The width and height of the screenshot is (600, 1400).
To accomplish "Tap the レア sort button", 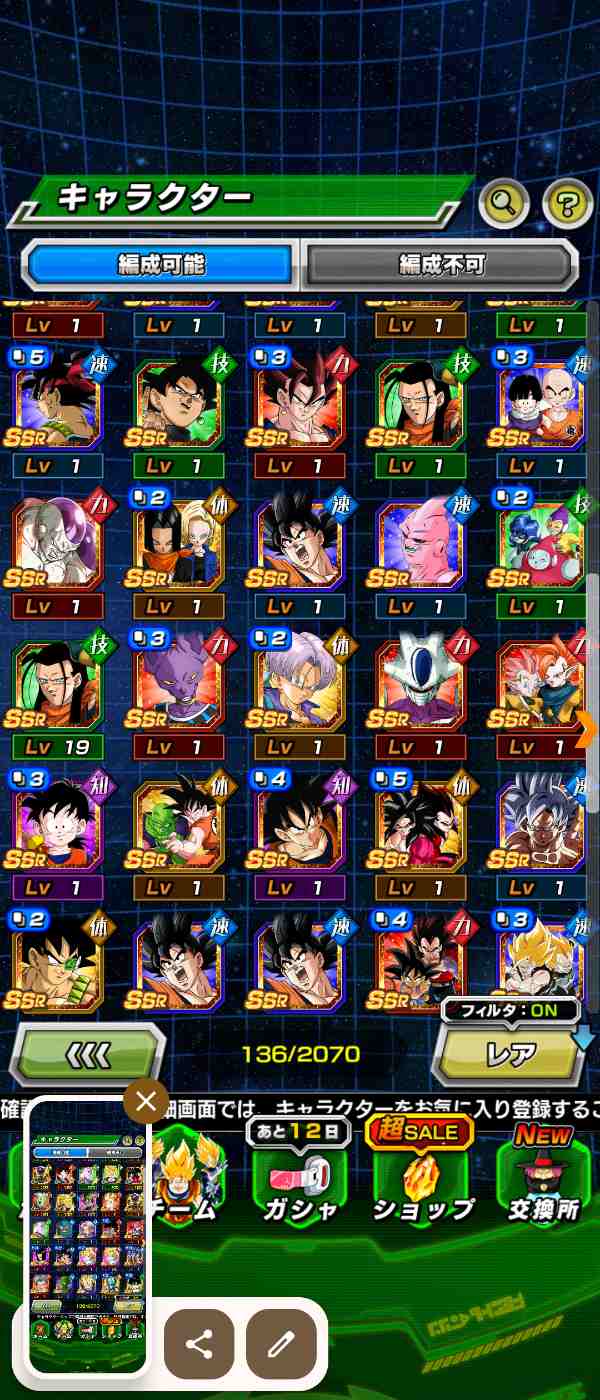I will 509,1054.
